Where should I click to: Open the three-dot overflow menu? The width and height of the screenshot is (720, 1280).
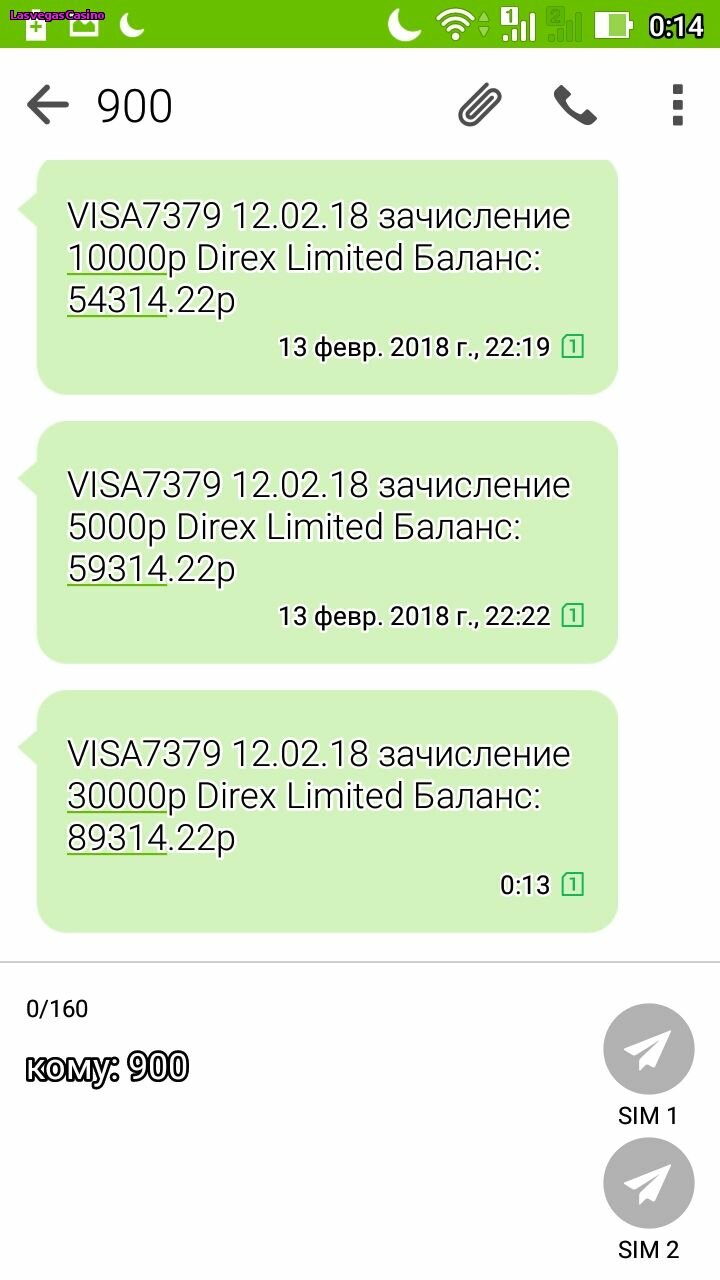pos(678,104)
